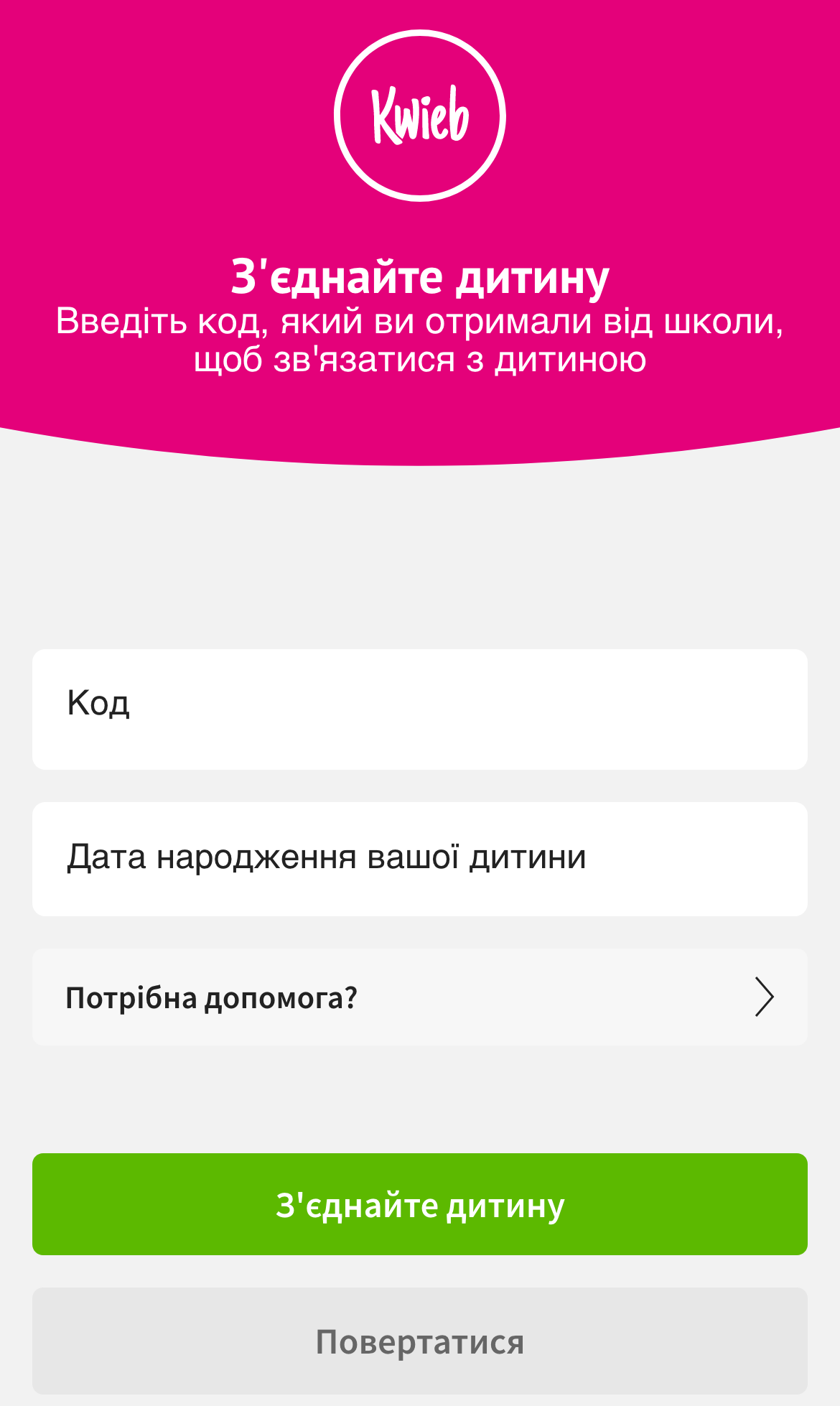
Task: Tap the Код input field
Action: (x=420, y=709)
